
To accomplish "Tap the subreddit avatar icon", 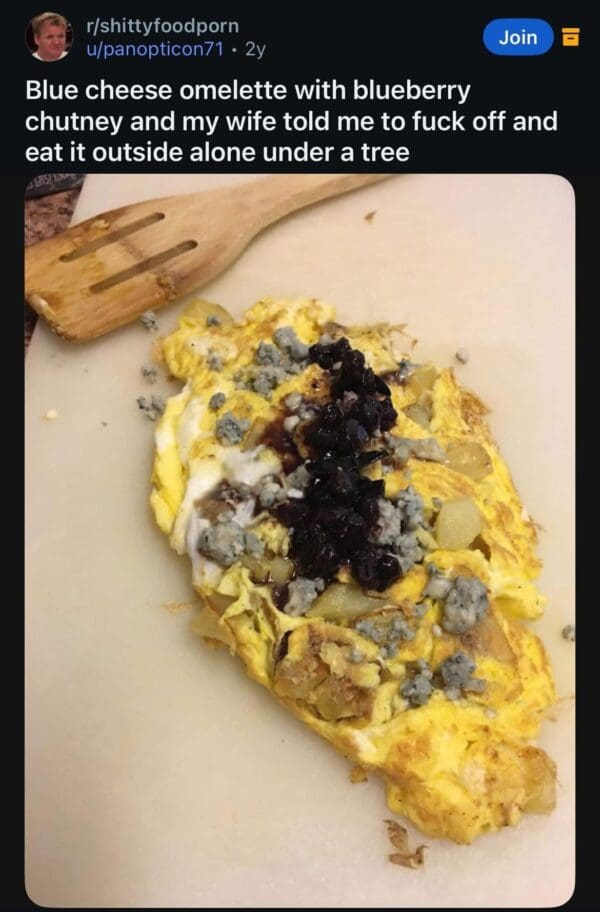I will coord(48,37).
